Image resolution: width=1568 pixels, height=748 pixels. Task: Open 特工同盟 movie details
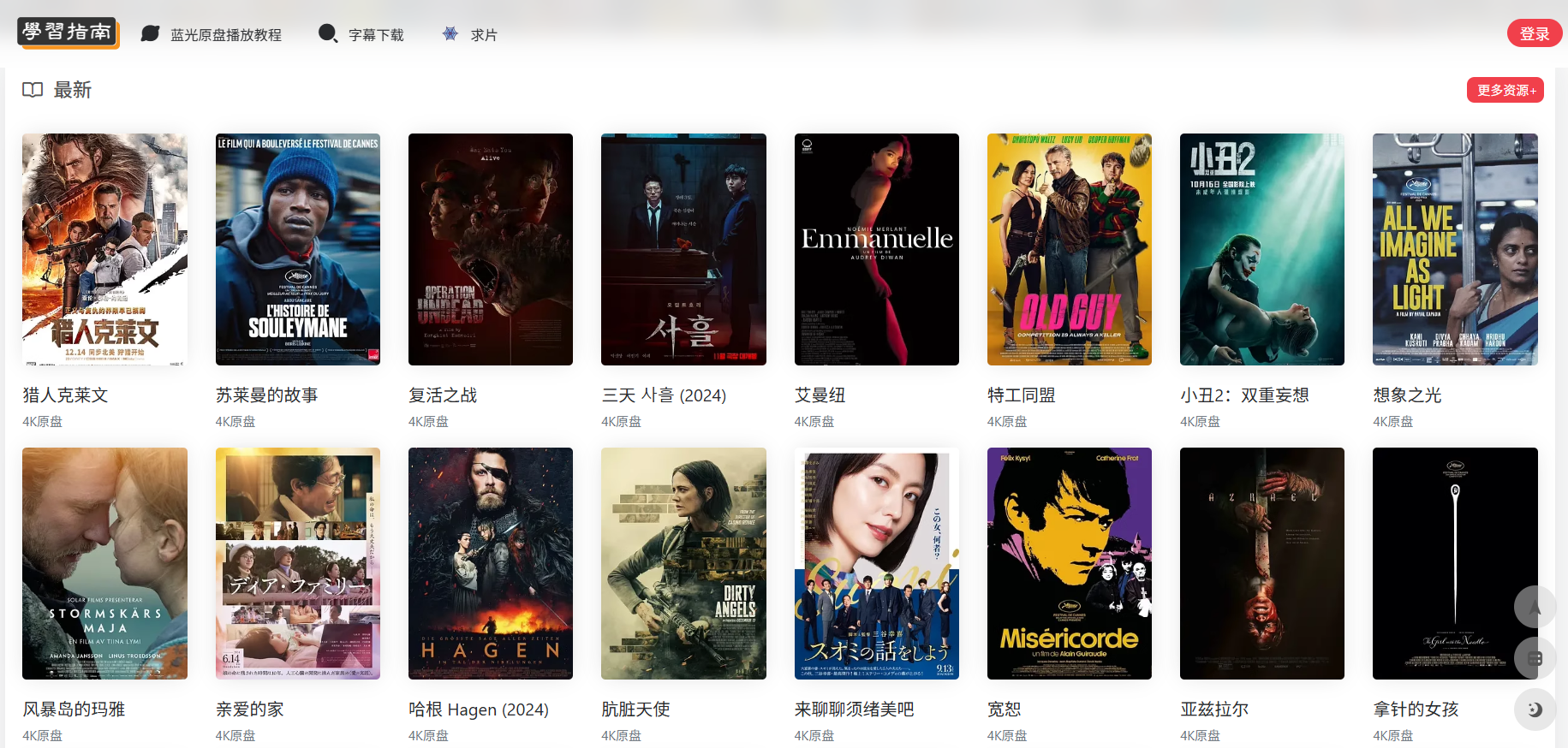pos(1069,249)
